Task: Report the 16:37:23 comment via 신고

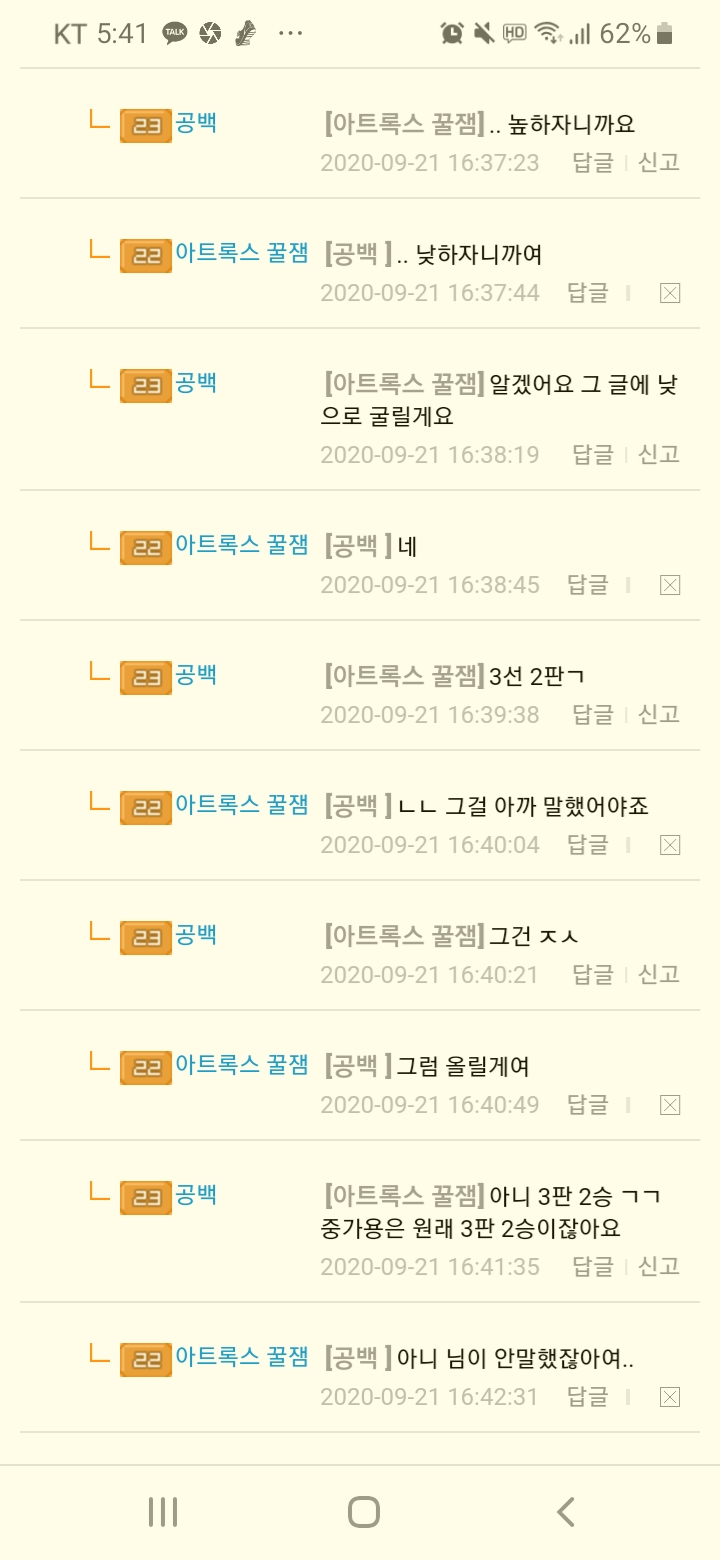Action: pyautogui.click(x=659, y=162)
